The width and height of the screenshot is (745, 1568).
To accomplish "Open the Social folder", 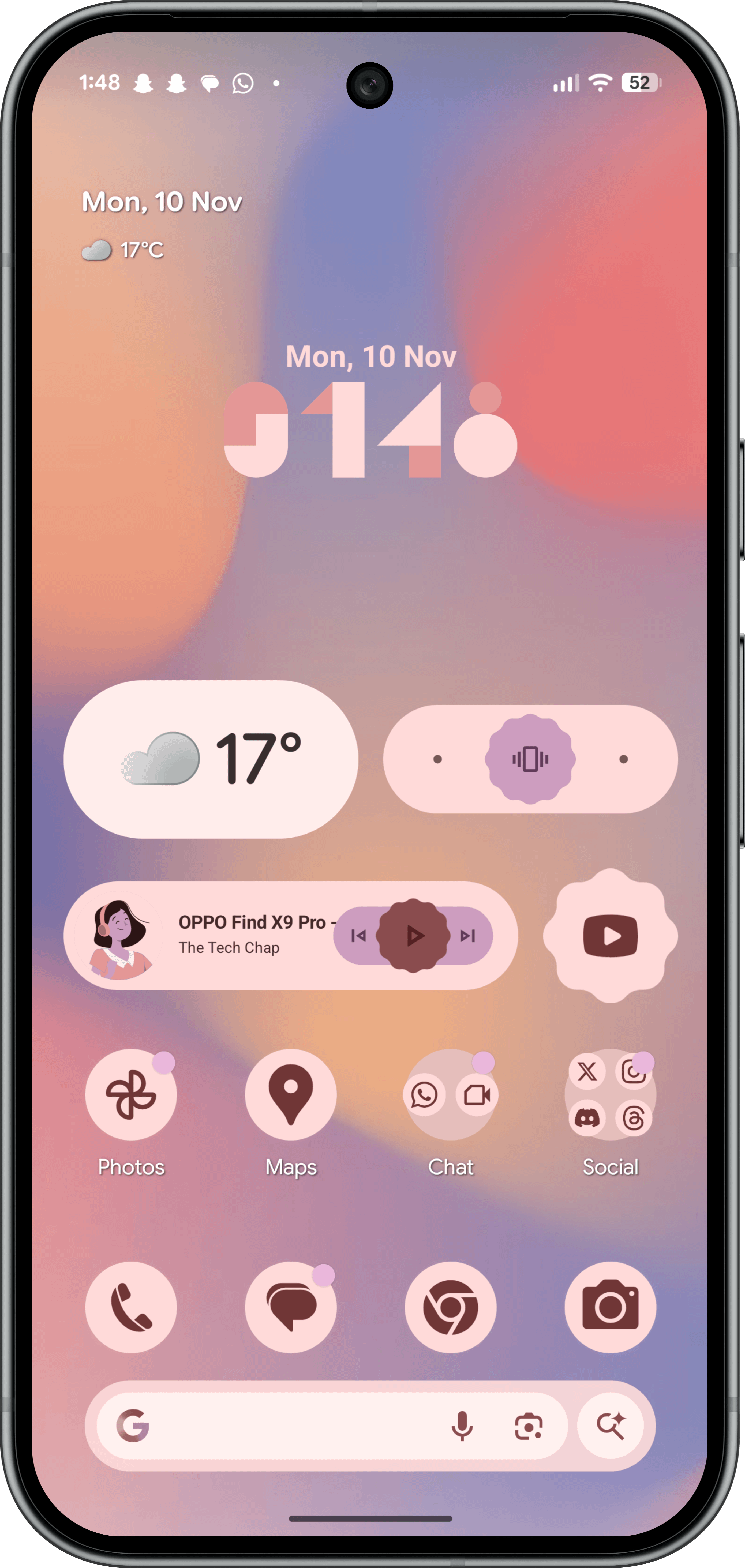I will click(x=610, y=1094).
